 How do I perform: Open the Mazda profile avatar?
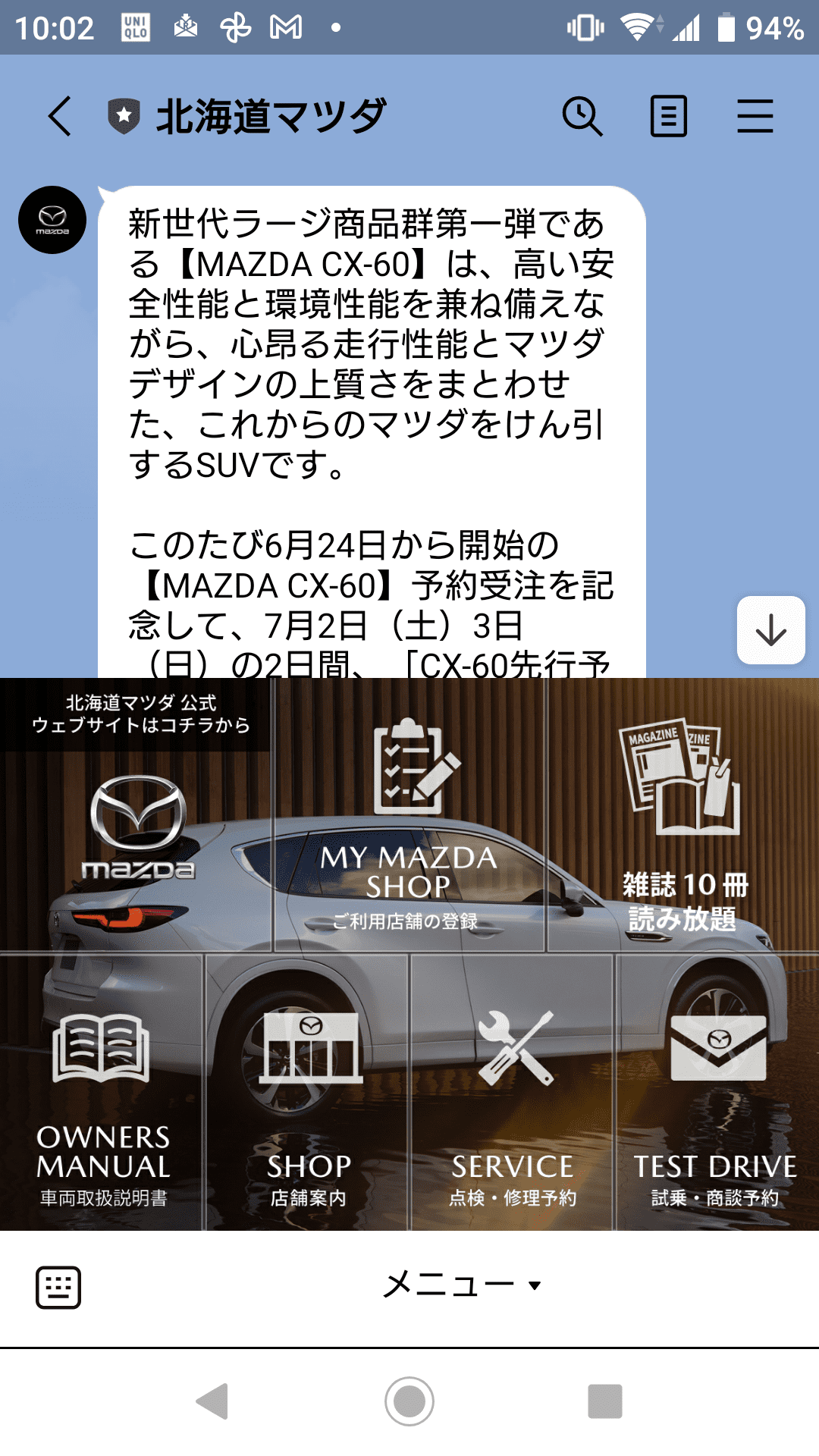(x=52, y=220)
